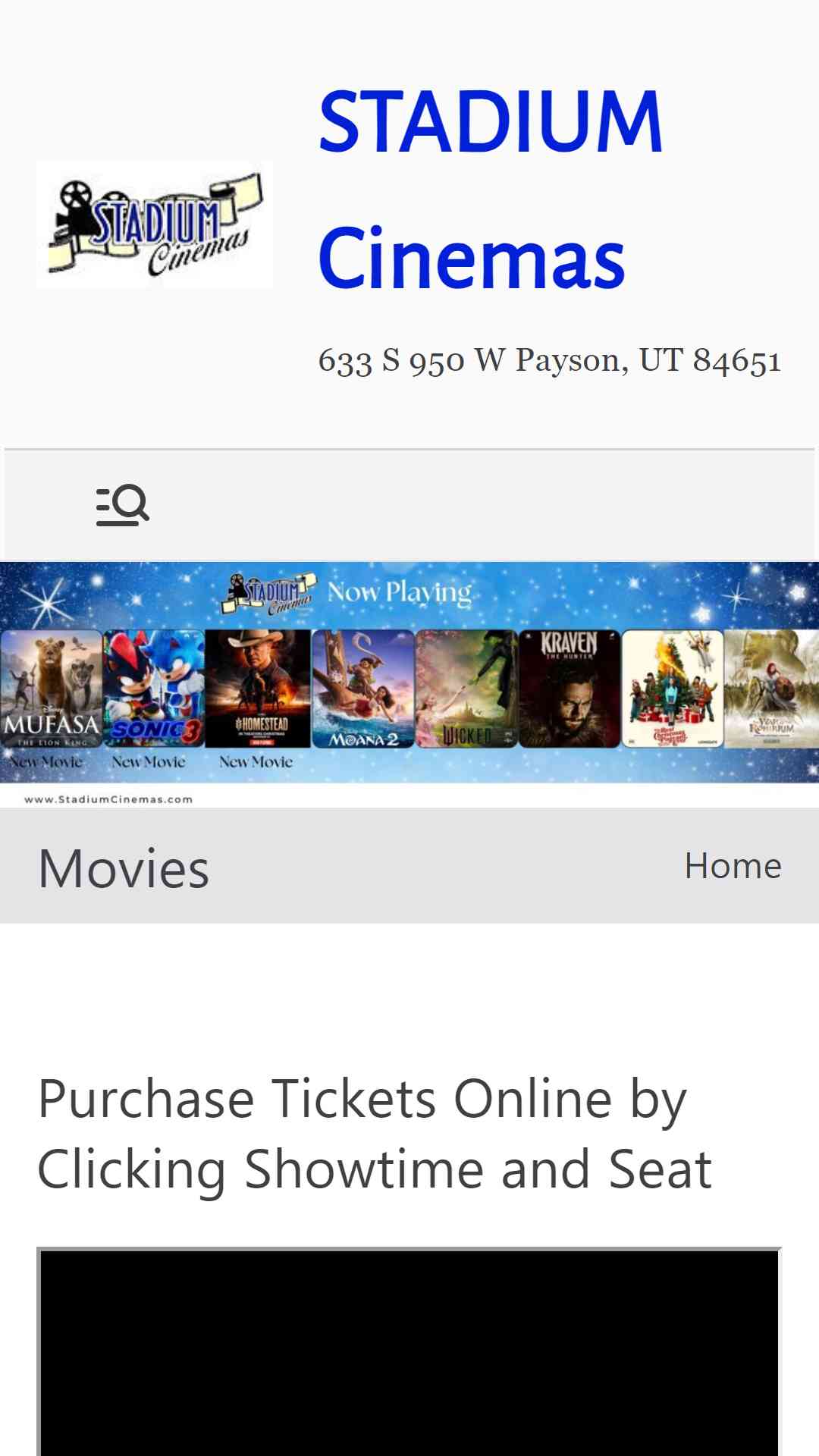
Task: Open the Now Playing banner
Action: [x=409, y=684]
